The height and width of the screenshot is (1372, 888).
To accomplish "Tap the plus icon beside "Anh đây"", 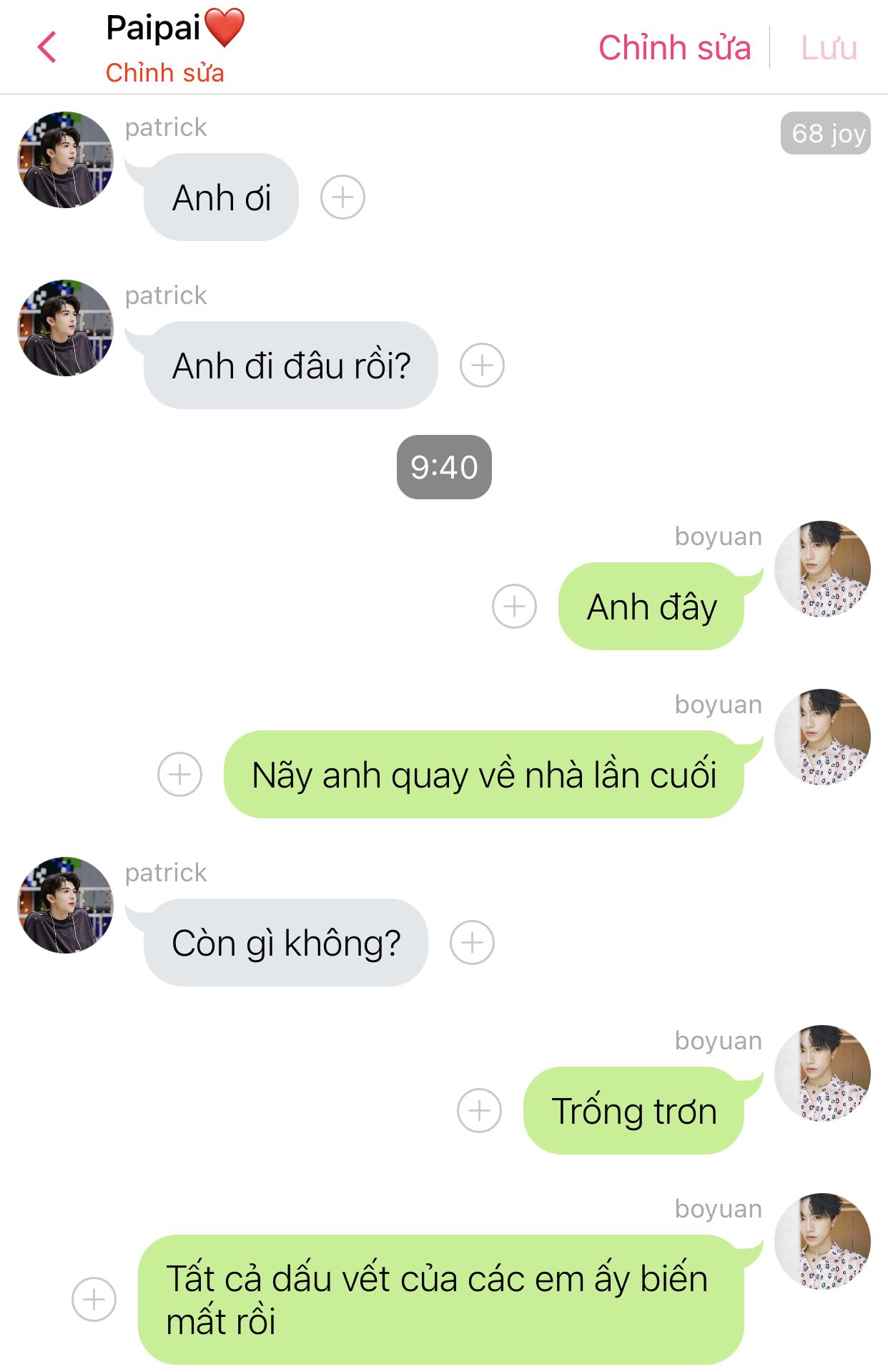I will [x=514, y=607].
